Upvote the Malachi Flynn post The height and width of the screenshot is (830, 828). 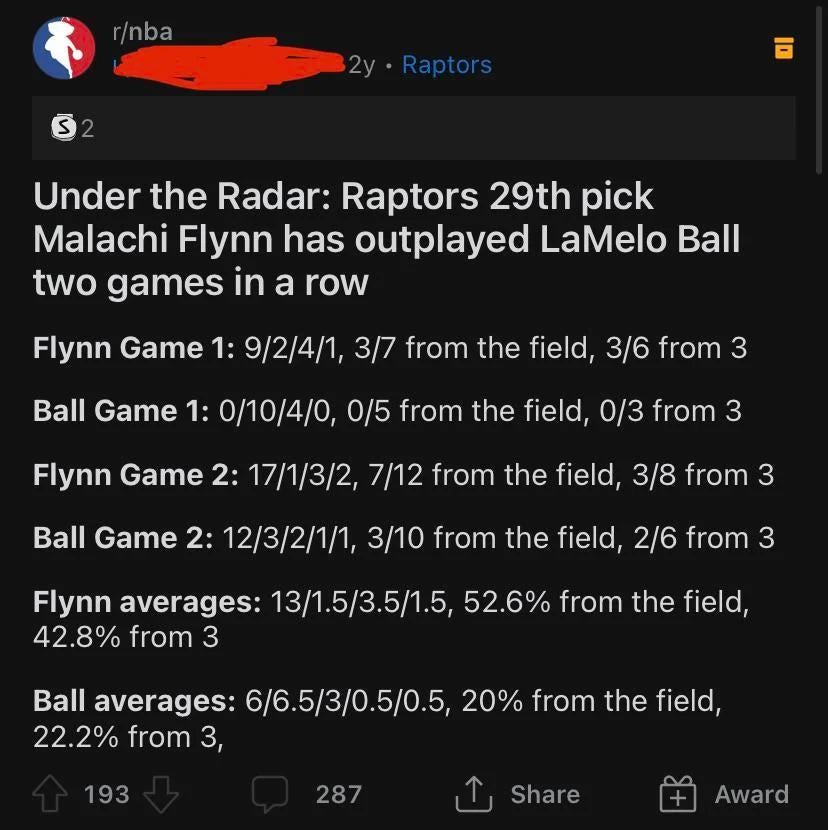click(50, 795)
